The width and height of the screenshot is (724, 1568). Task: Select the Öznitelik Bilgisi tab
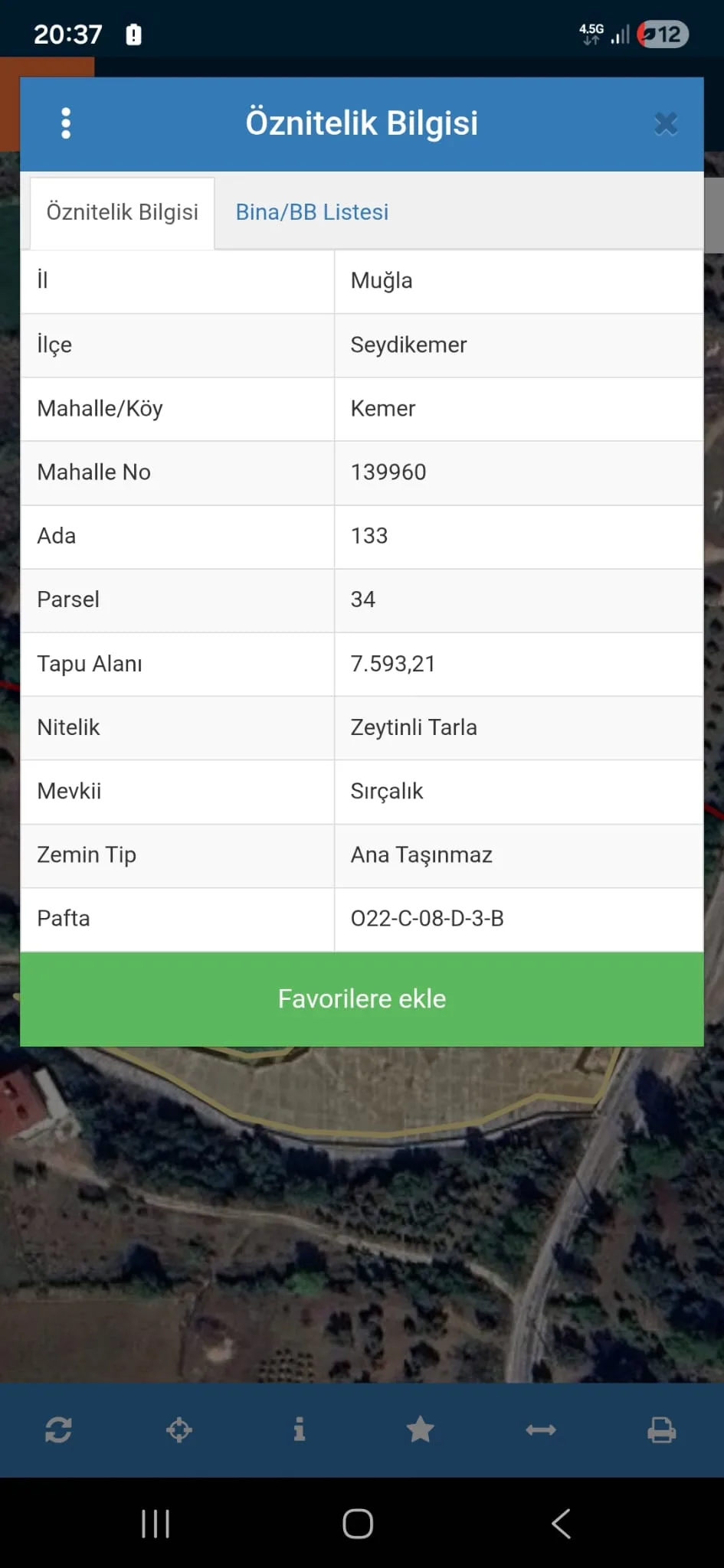coord(123,212)
